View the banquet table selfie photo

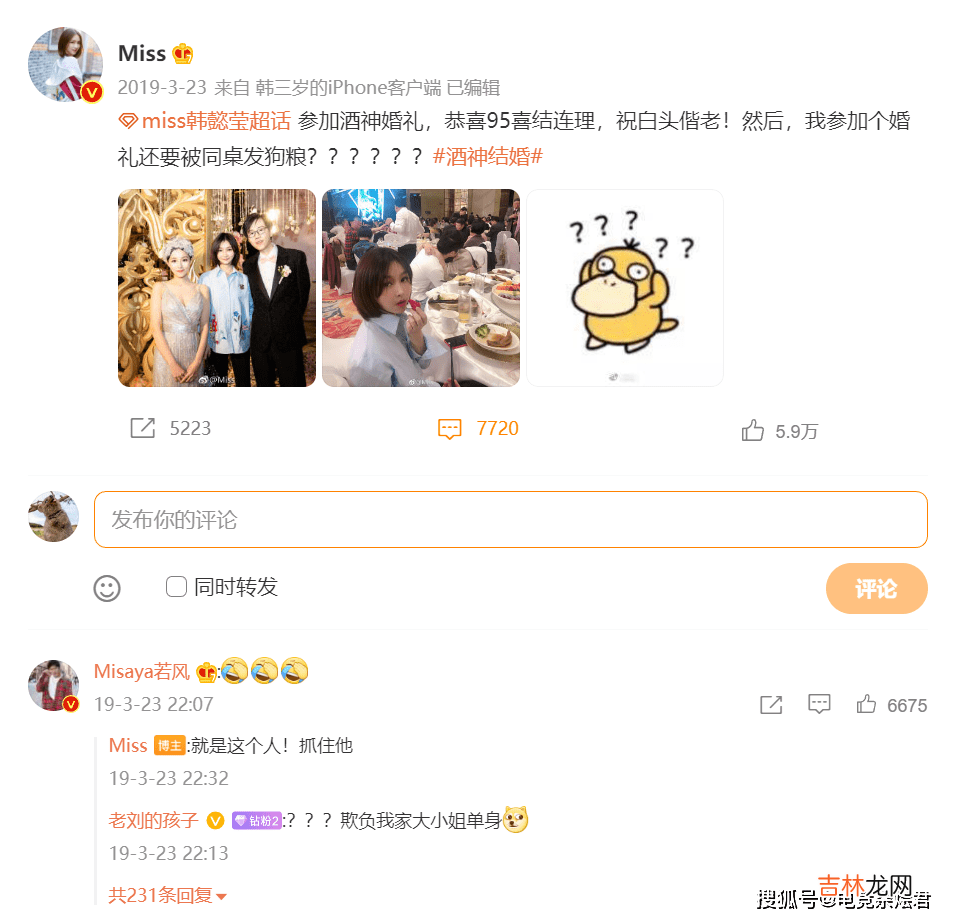coord(420,288)
